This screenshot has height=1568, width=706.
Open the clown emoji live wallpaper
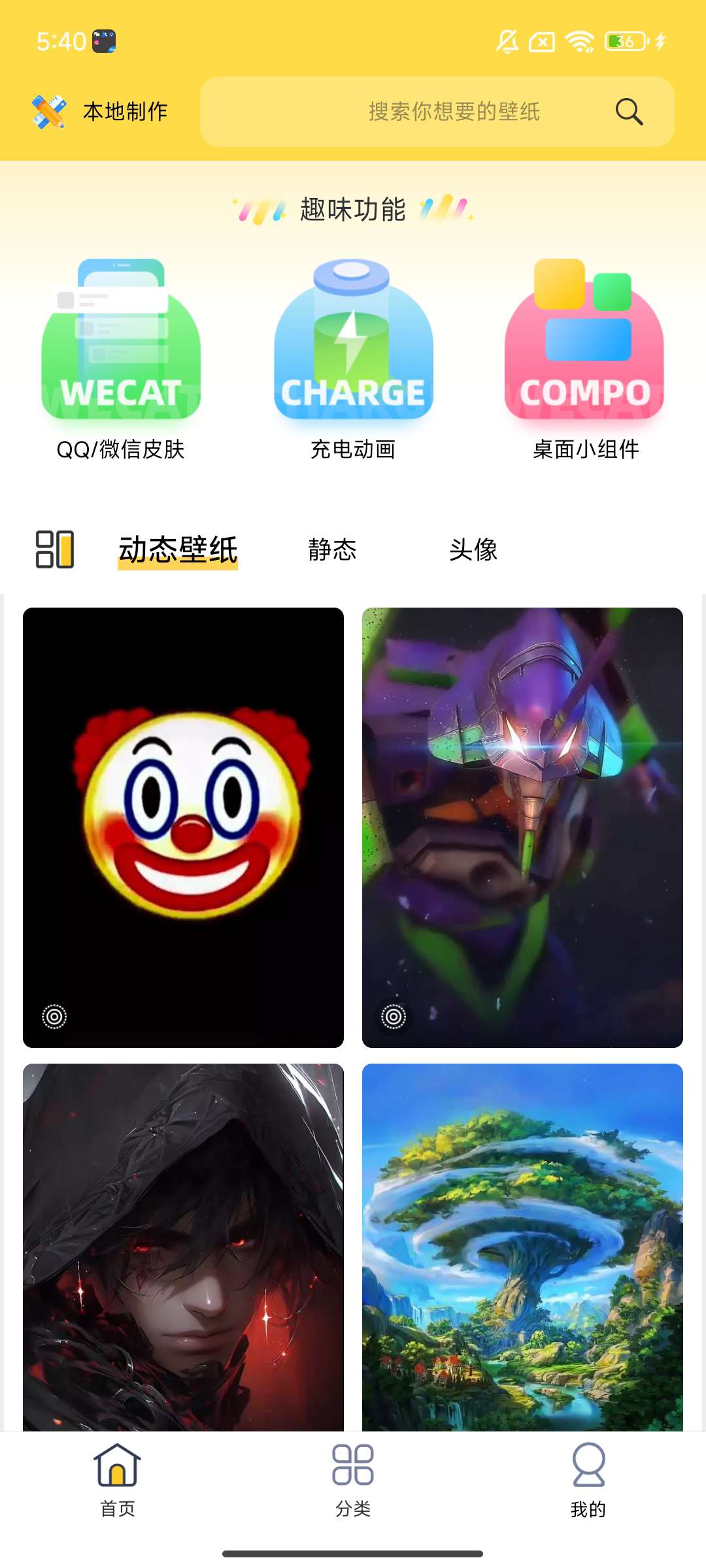pyautogui.click(x=183, y=826)
